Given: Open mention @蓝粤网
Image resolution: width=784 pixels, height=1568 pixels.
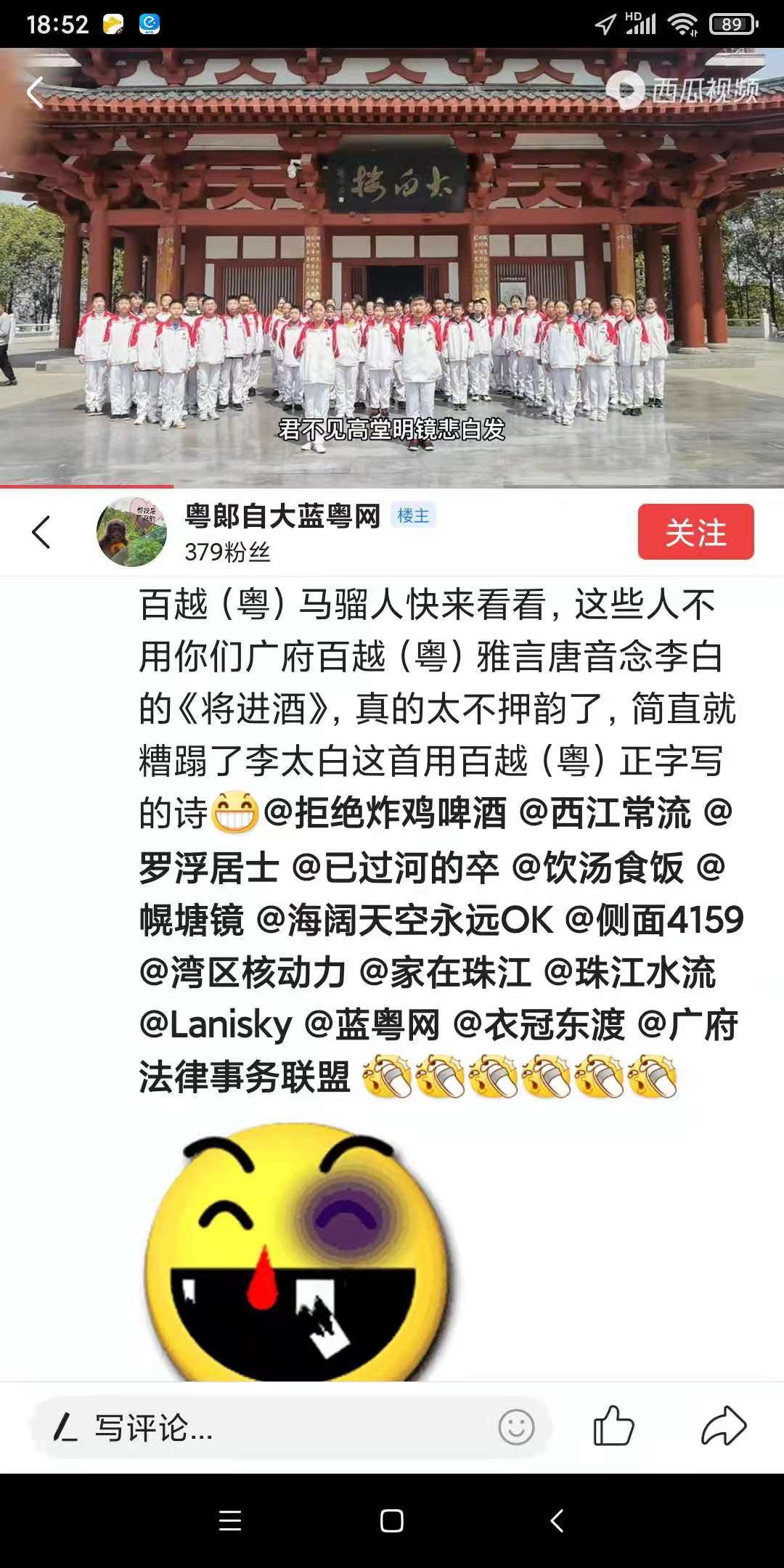Looking at the screenshot, I should pyautogui.click(x=372, y=1025).
